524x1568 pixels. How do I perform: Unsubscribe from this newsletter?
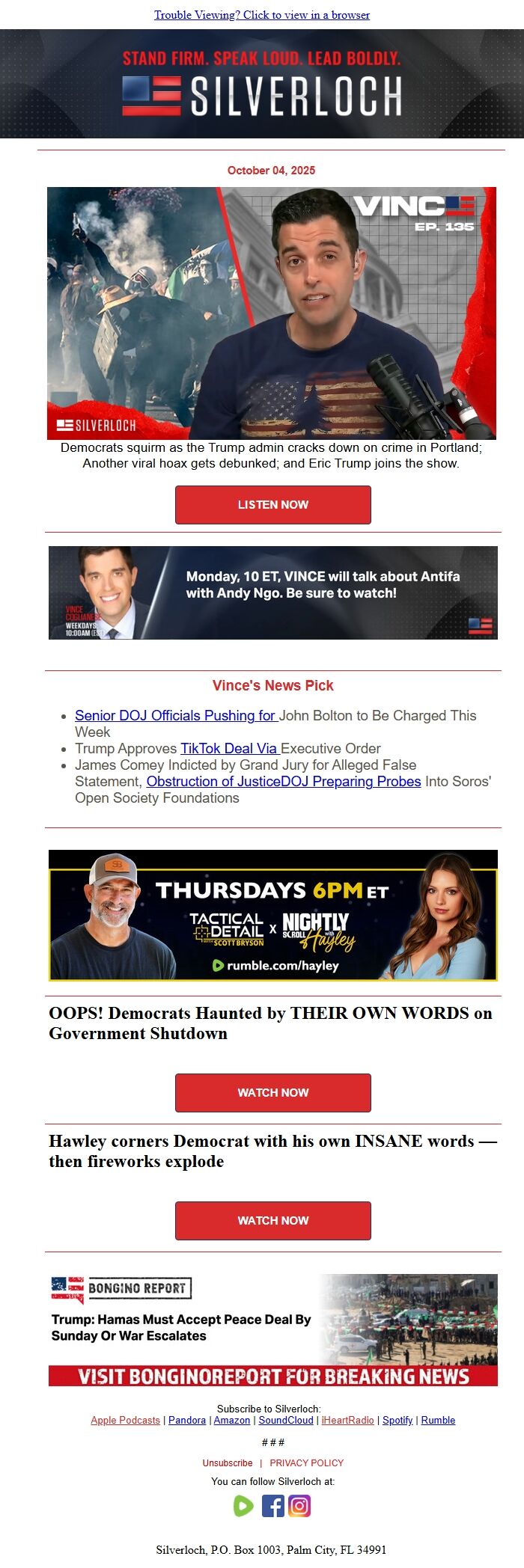coord(228,1463)
